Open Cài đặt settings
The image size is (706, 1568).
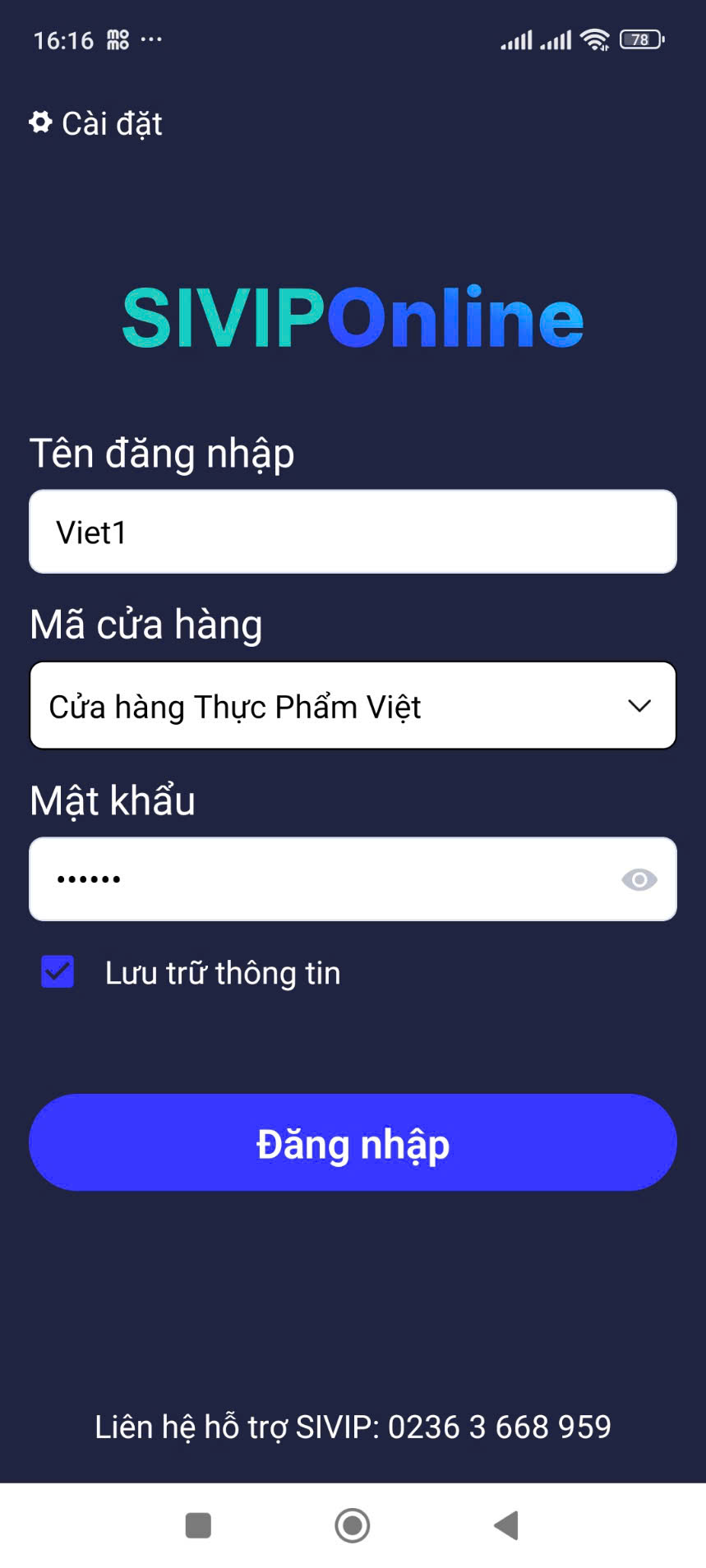pos(96,123)
